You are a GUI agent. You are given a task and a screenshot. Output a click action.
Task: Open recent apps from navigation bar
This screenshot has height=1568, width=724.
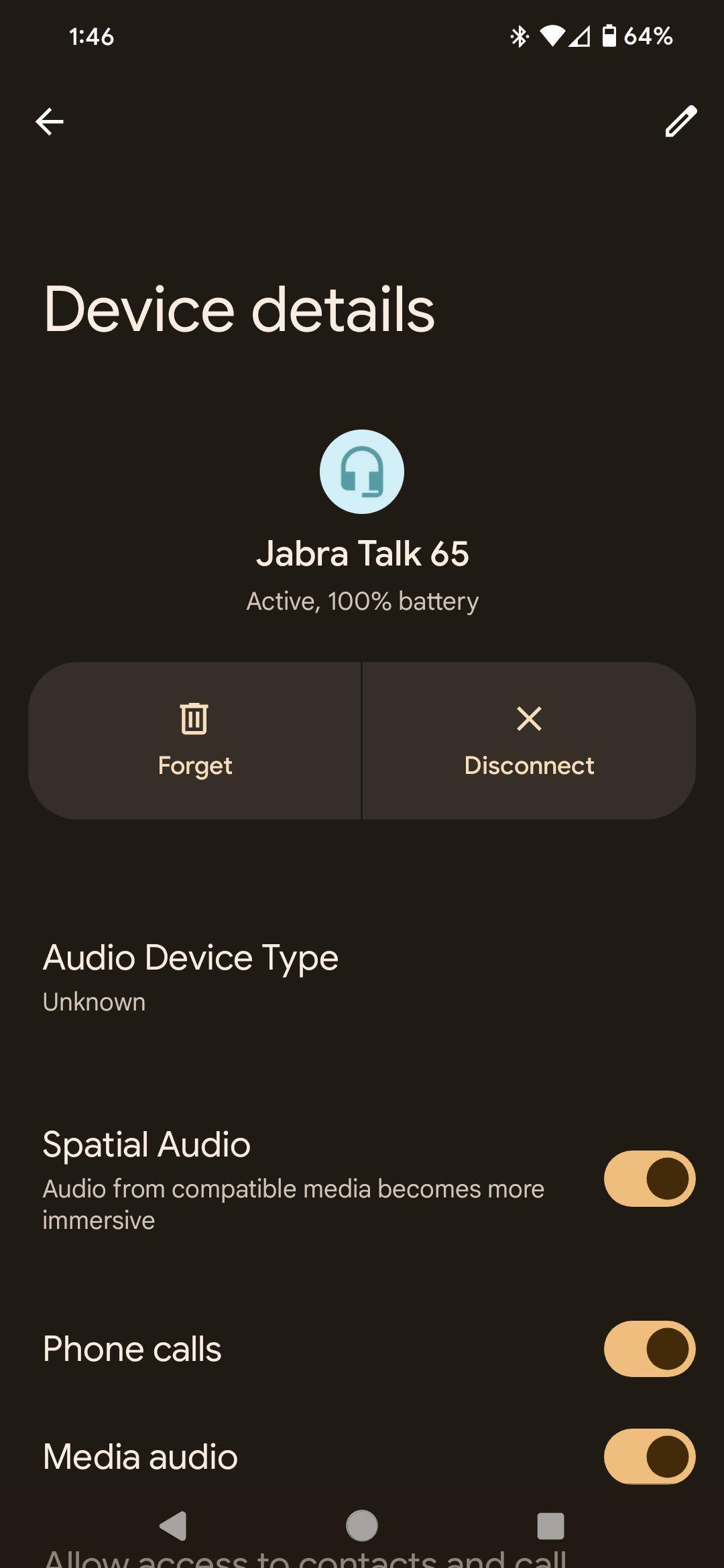tap(550, 1526)
